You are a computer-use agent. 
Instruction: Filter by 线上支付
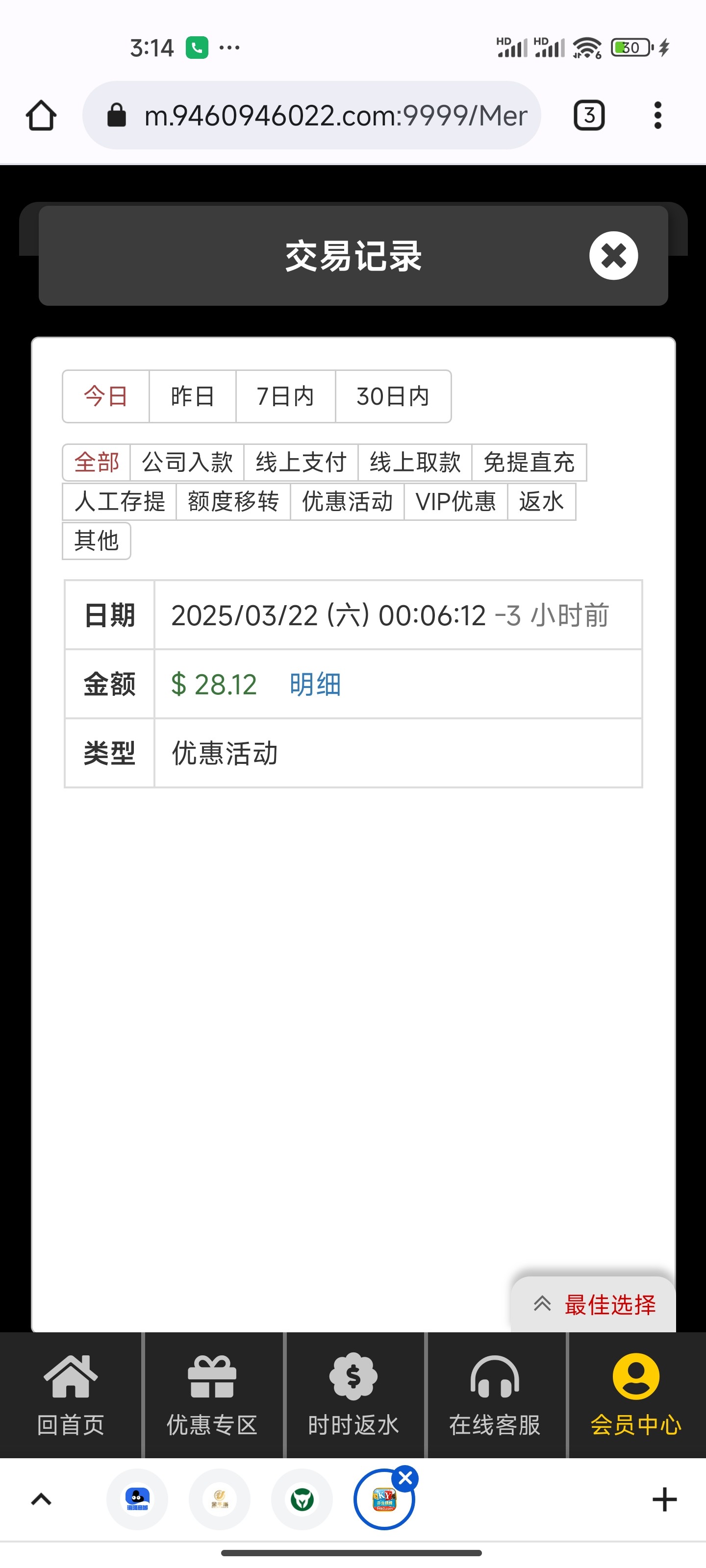click(301, 462)
